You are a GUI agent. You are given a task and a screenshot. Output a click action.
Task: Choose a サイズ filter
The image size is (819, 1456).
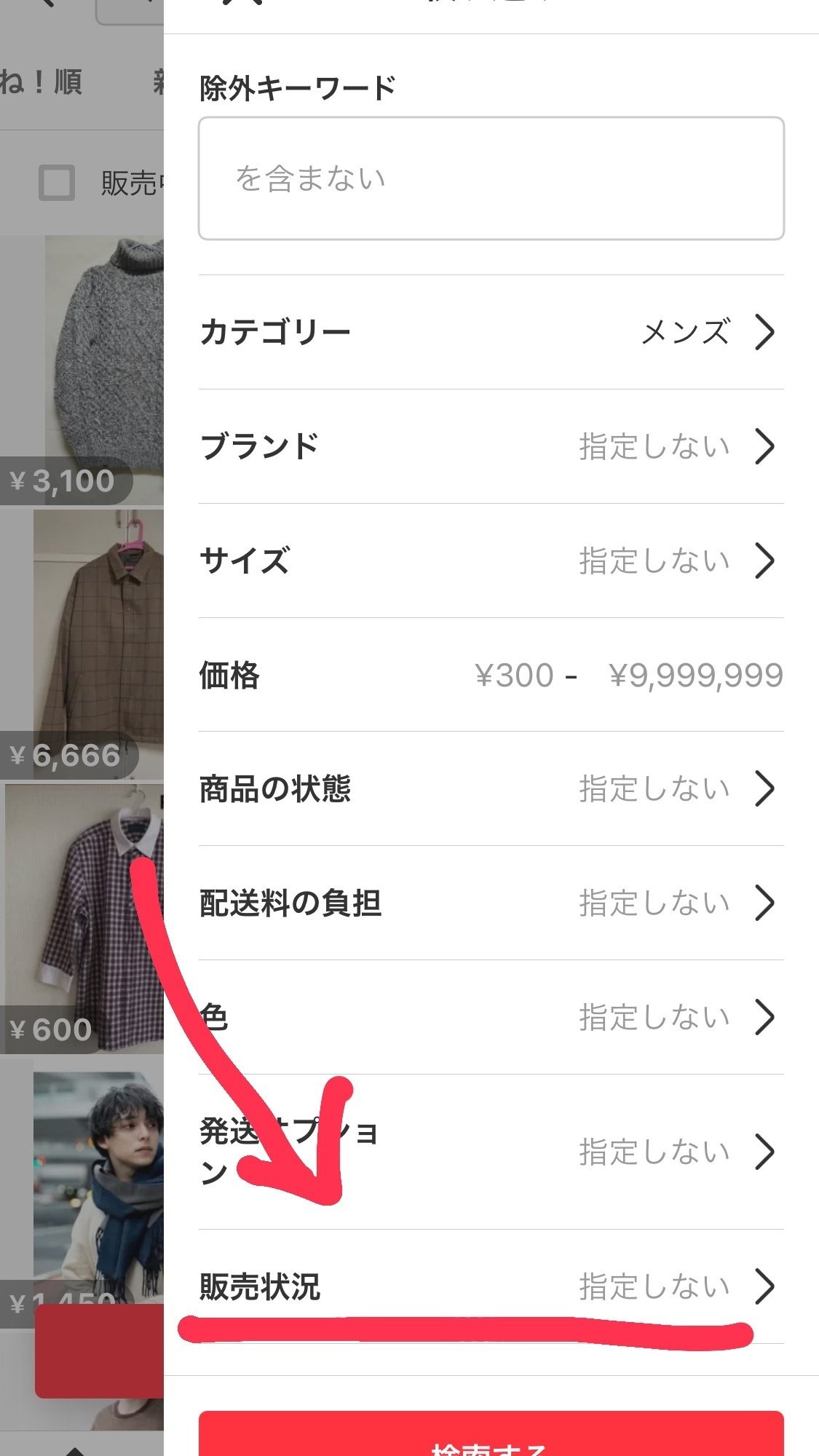click(x=491, y=561)
